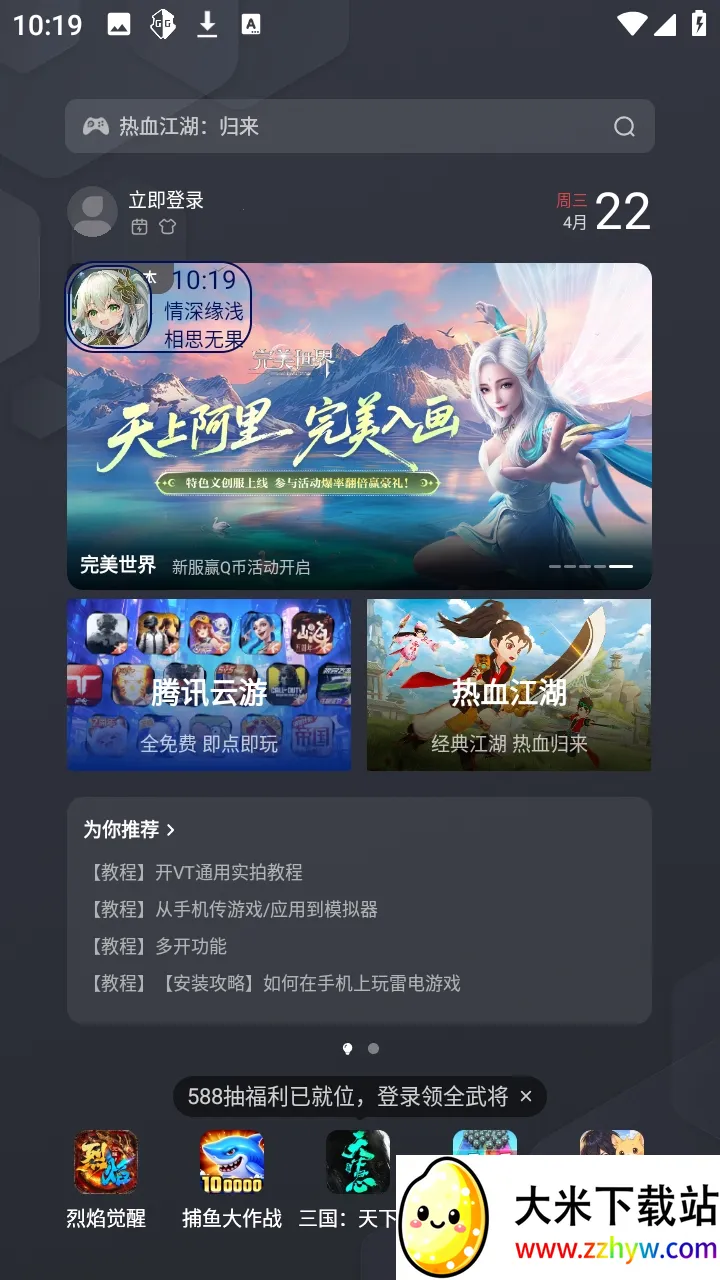Launch the 烈焰觉醒 game
The height and width of the screenshot is (1280, 720).
pyautogui.click(x=106, y=1162)
